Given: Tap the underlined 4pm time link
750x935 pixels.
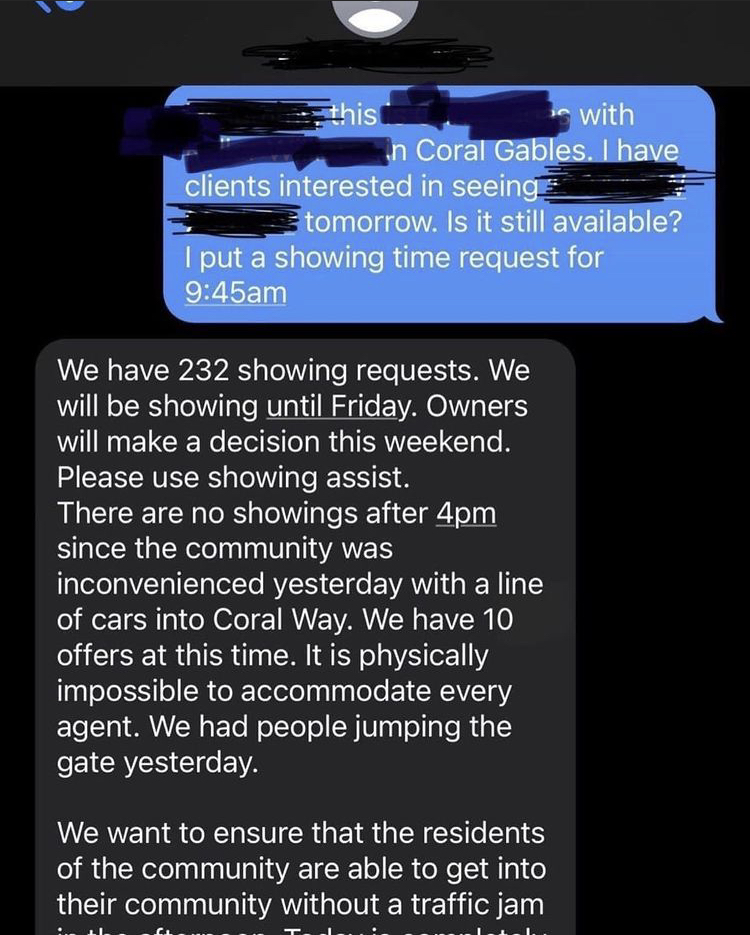Looking at the screenshot, I should pyautogui.click(x=466, y=514).
